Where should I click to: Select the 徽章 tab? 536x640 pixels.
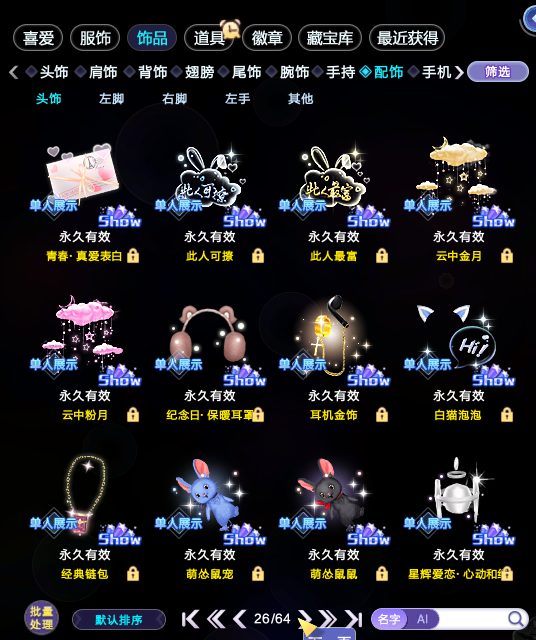[x=267, y=38]
